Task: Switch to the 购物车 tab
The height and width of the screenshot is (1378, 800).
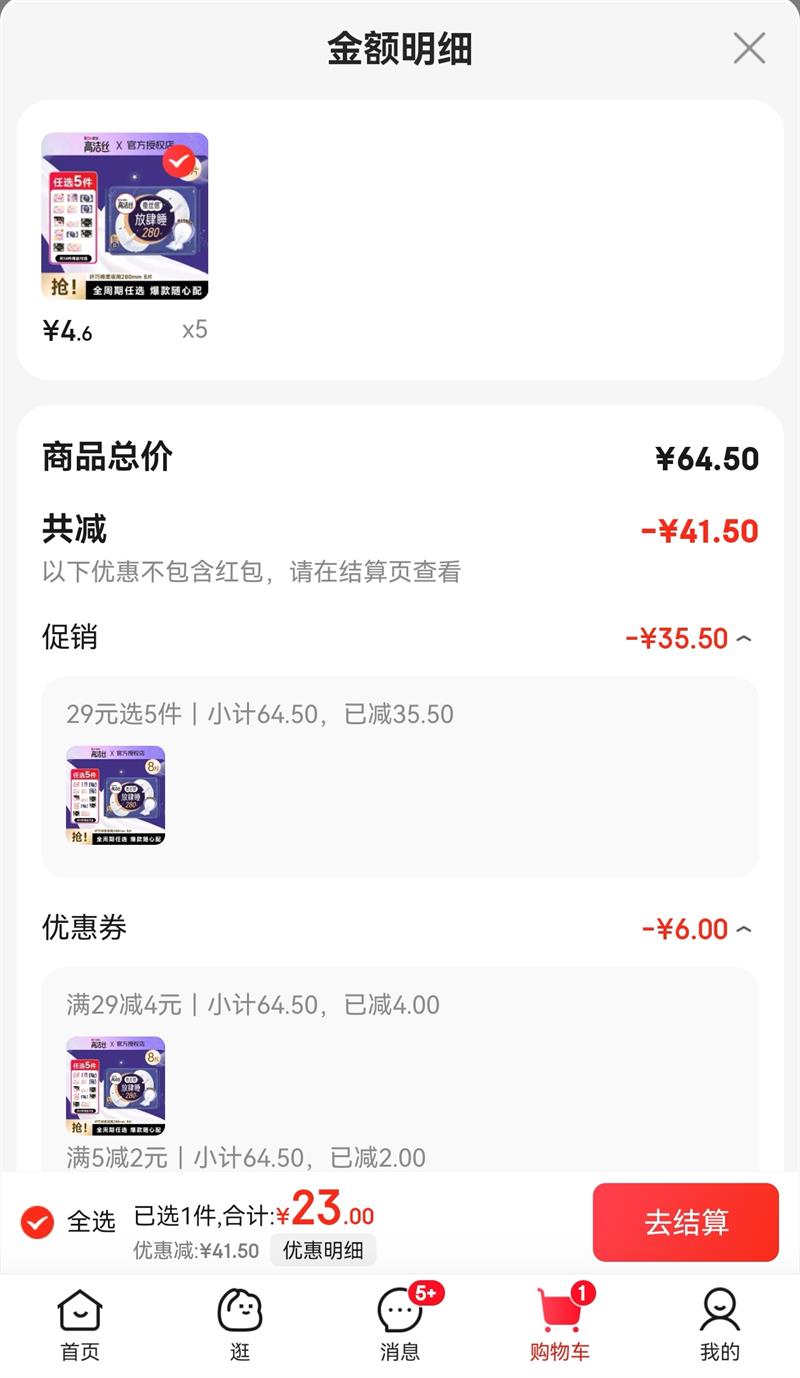Action: [x=560, y=1325]
